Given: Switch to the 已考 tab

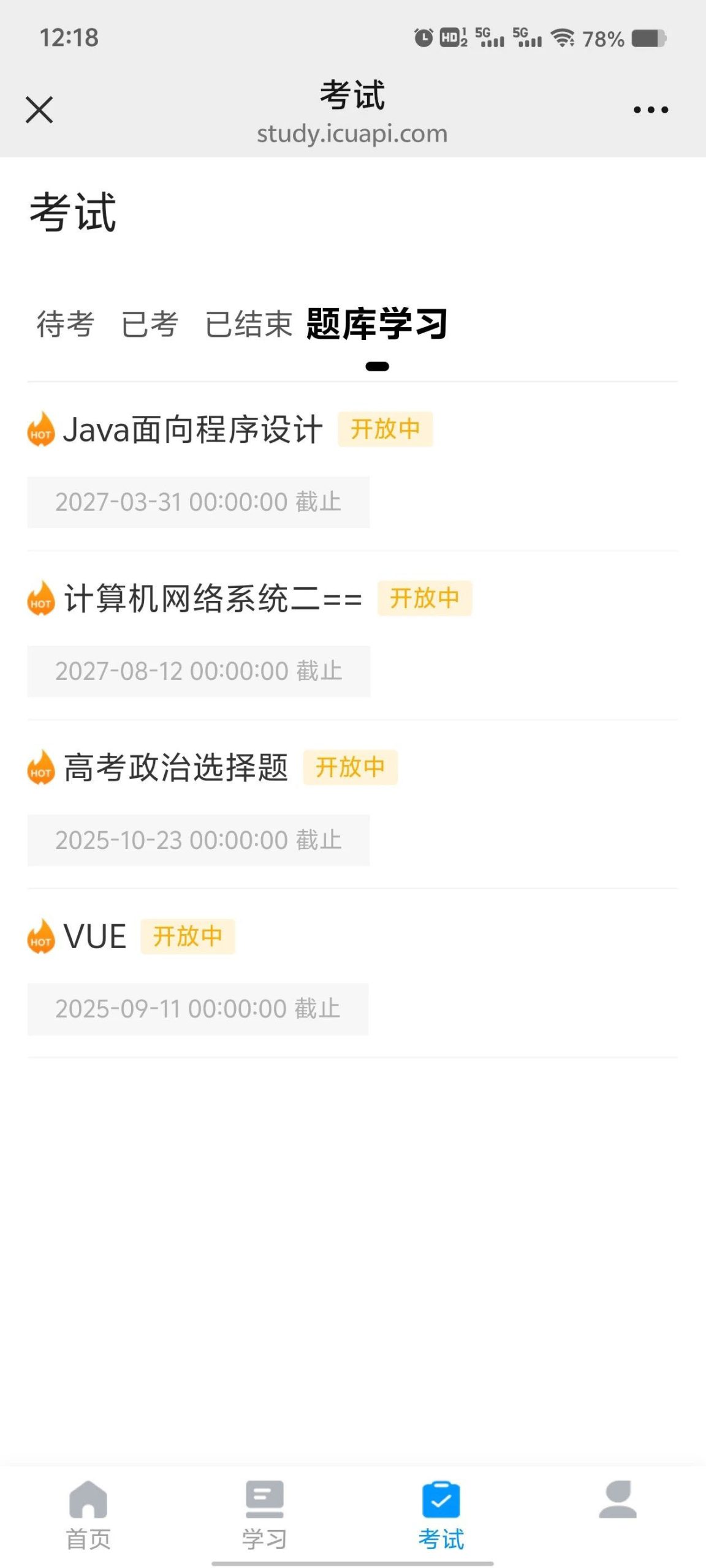Looking at the screenshot, I should pyautogui.click(x=150, y=324).
